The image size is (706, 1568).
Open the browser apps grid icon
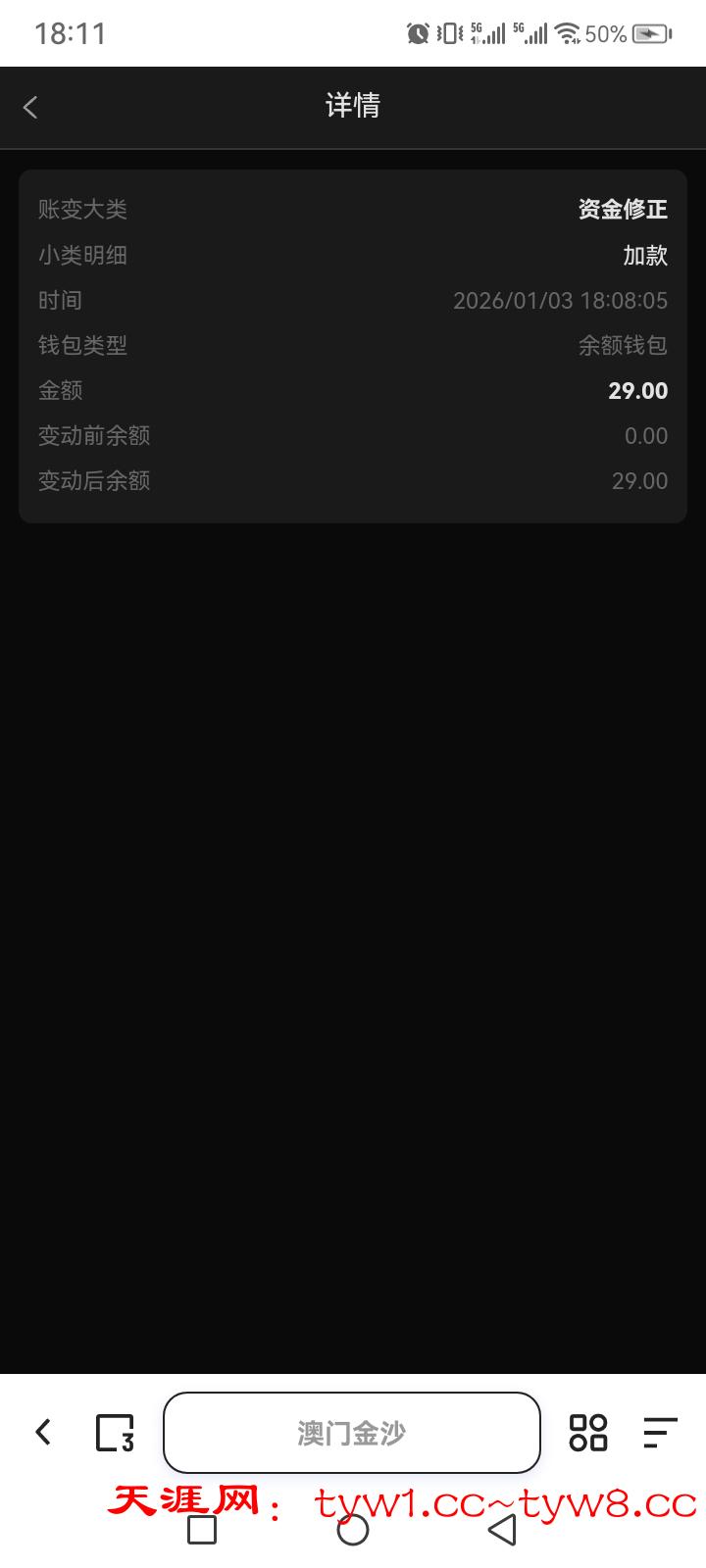(x=588, y=1432)
